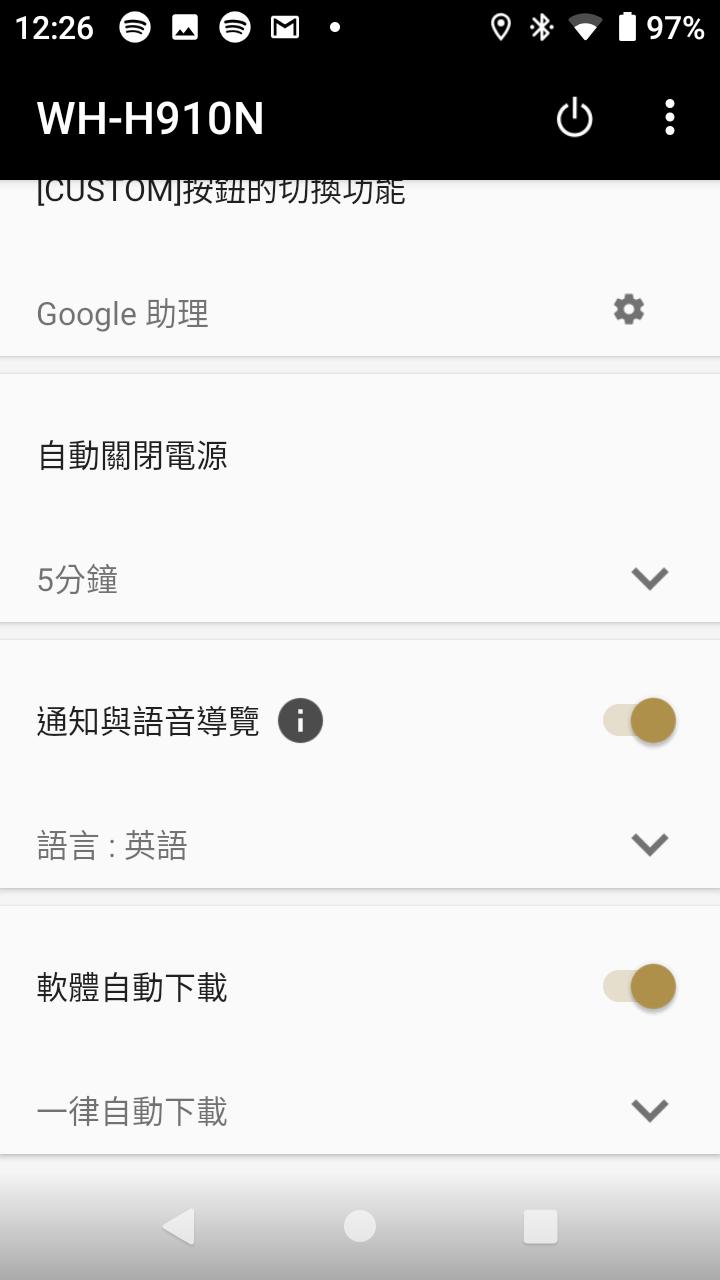The image size is (720, 1280).
Task: Open Google 助理 settings via gear icon
Action: point(628,309)
